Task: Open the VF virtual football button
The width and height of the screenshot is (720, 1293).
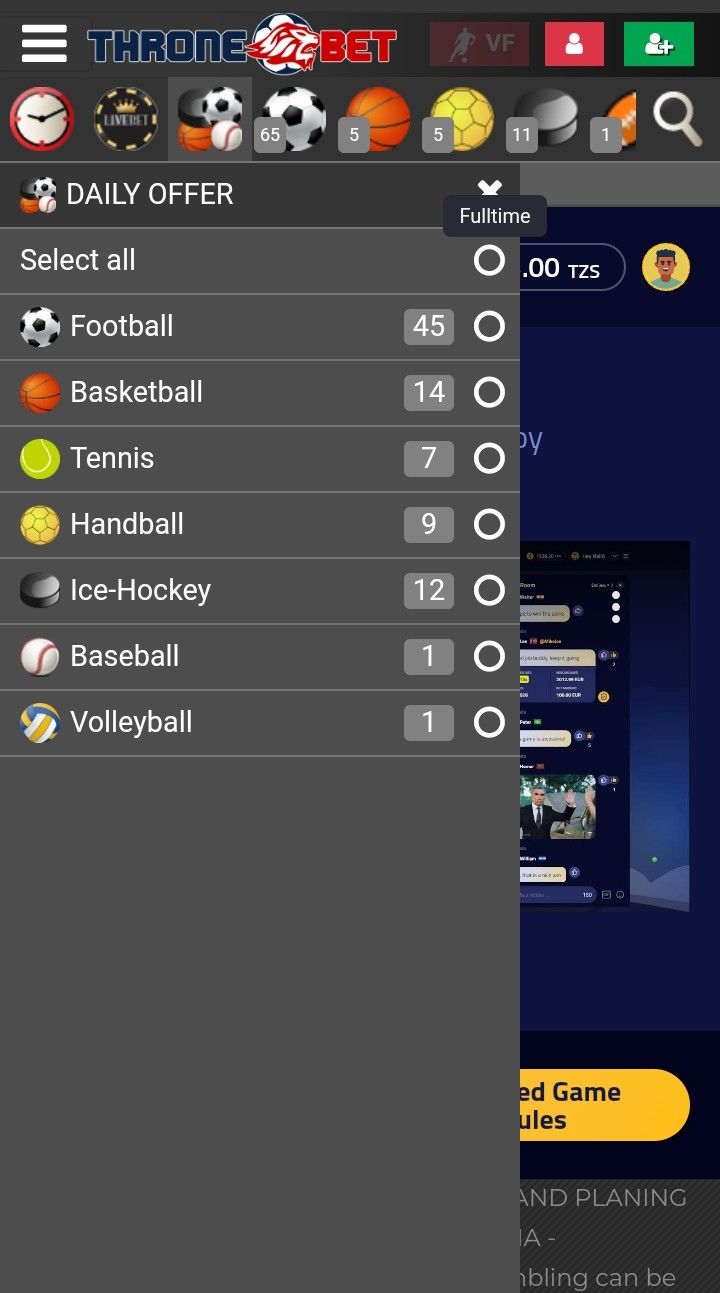Action: coord(479,44)
